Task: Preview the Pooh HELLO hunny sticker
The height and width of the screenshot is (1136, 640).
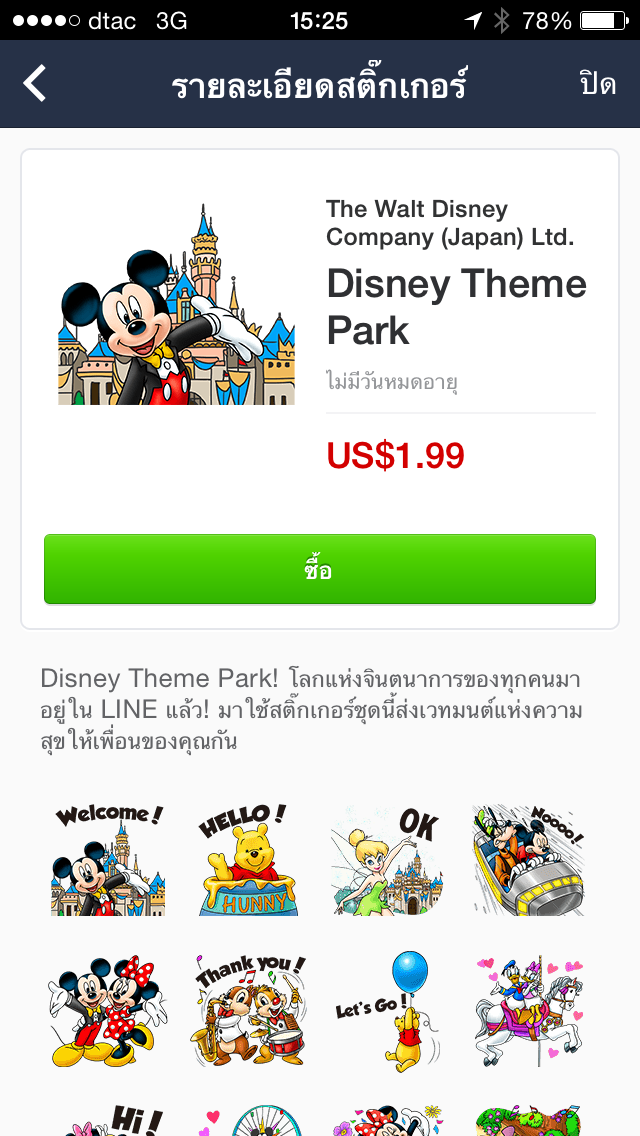Action: (247, 859)
